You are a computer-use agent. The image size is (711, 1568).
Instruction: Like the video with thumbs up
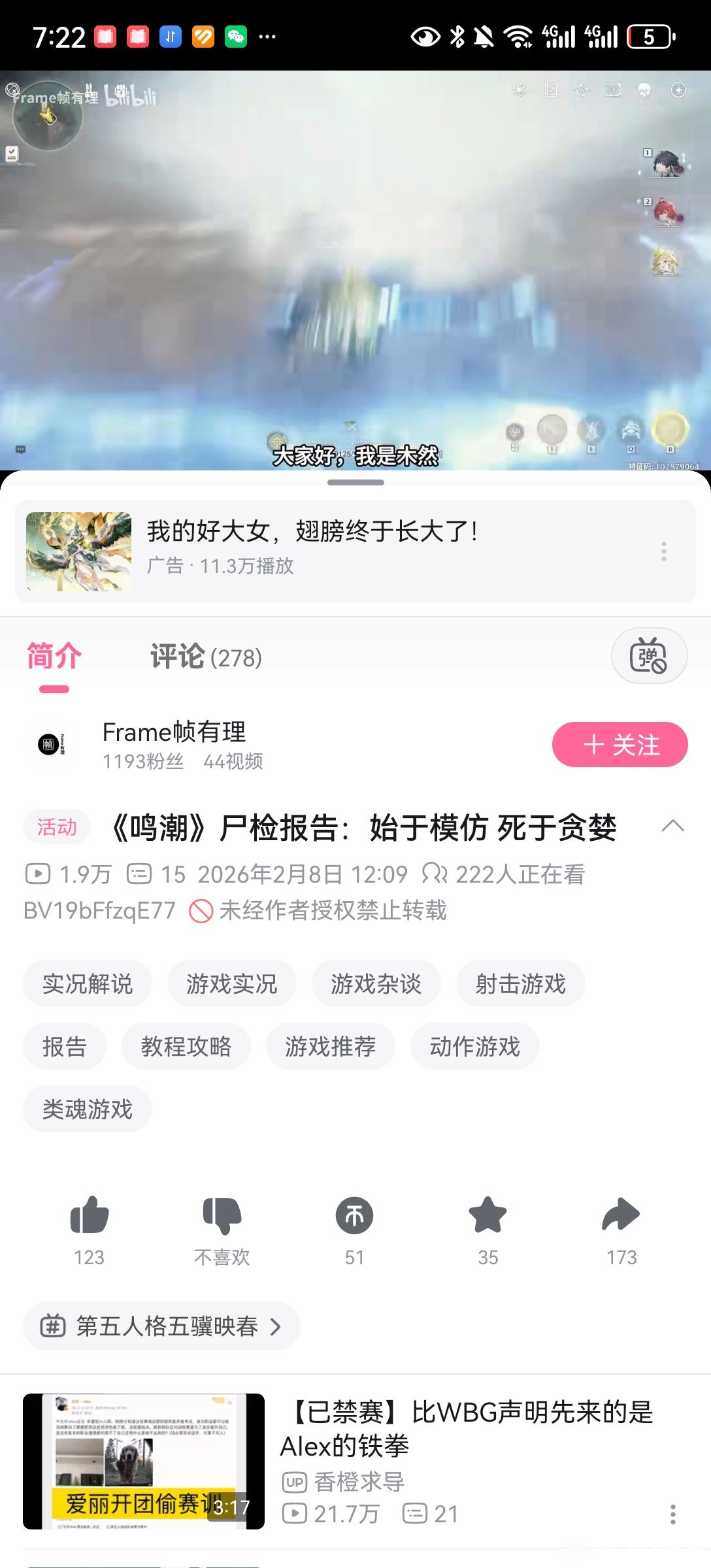click(90, 1215)
